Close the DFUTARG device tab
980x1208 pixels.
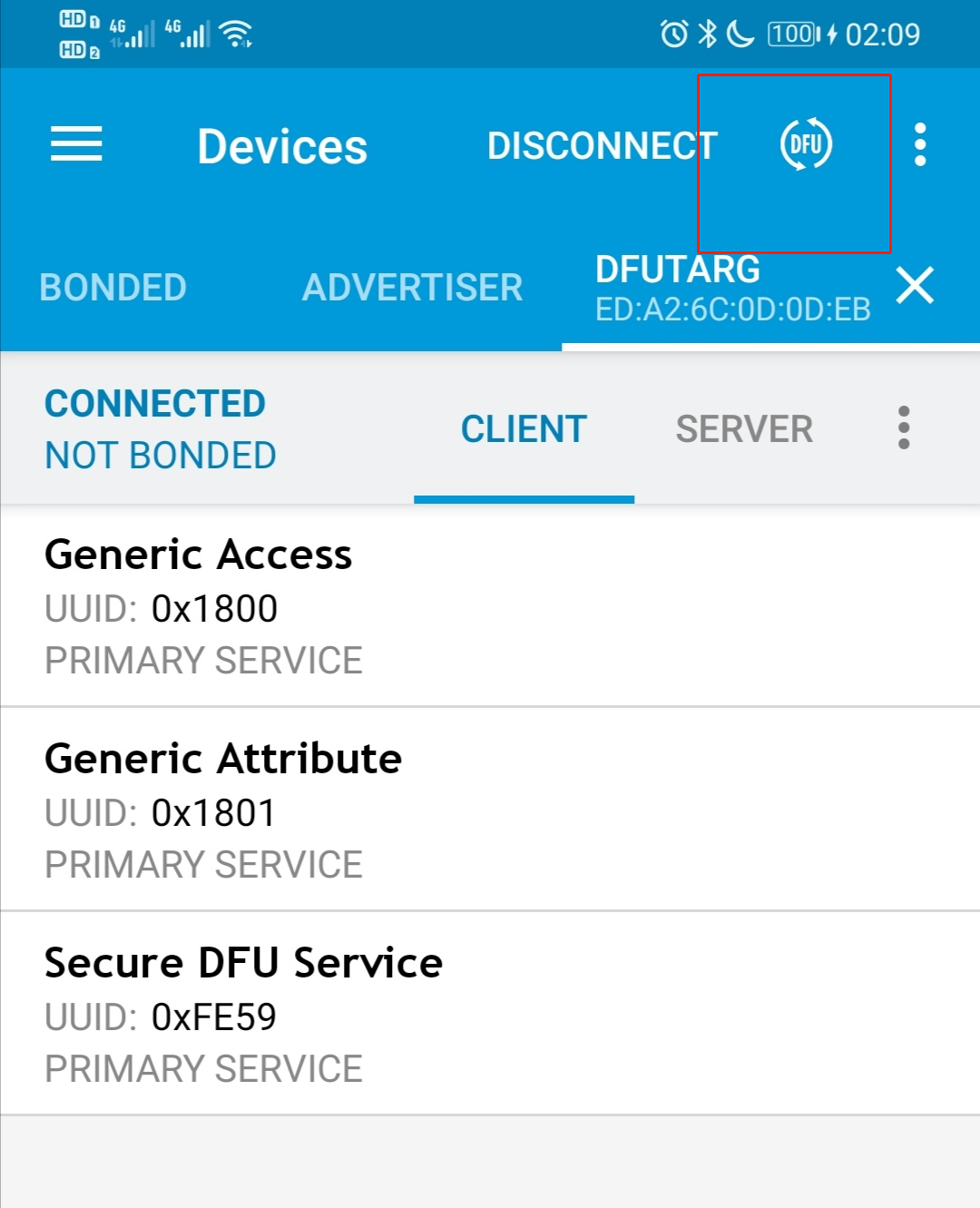coord(915,286)
